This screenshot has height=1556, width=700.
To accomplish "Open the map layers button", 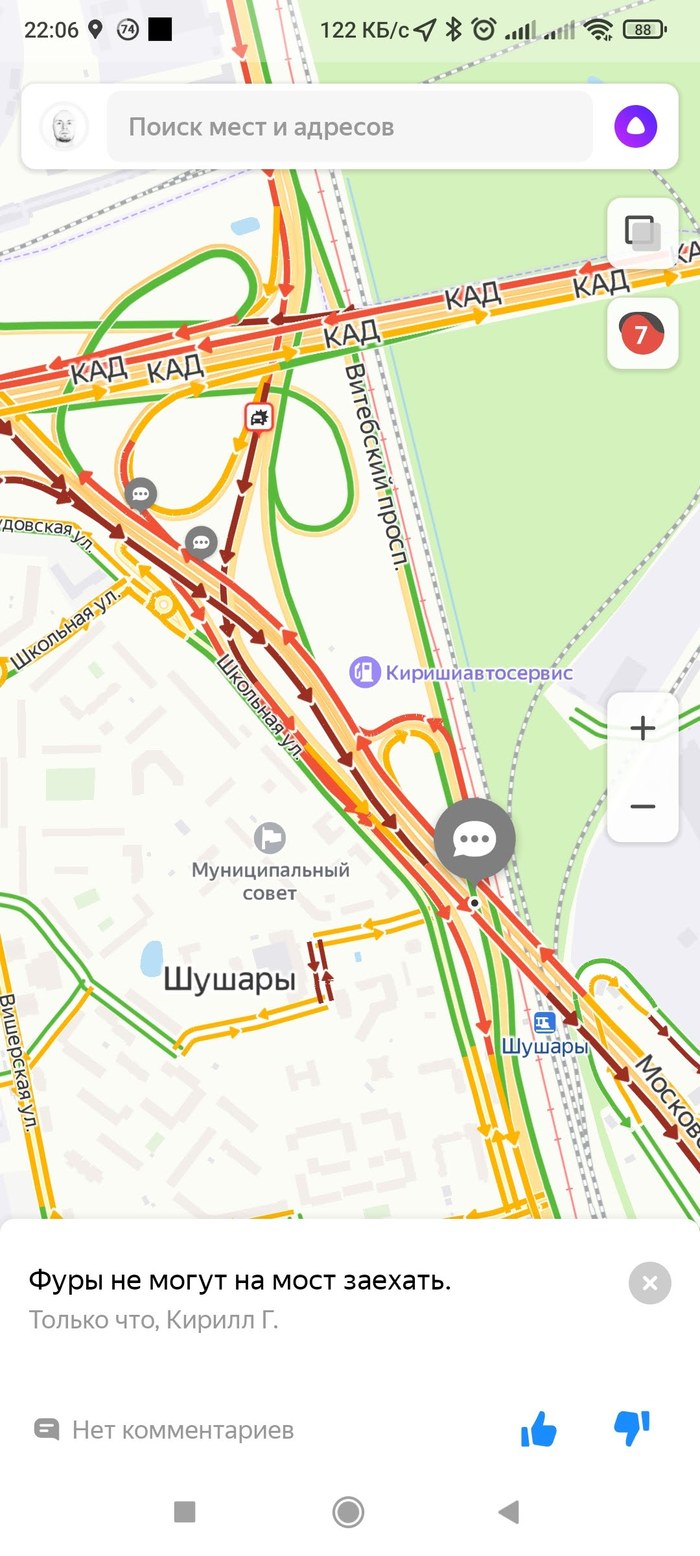I will 642,234.
